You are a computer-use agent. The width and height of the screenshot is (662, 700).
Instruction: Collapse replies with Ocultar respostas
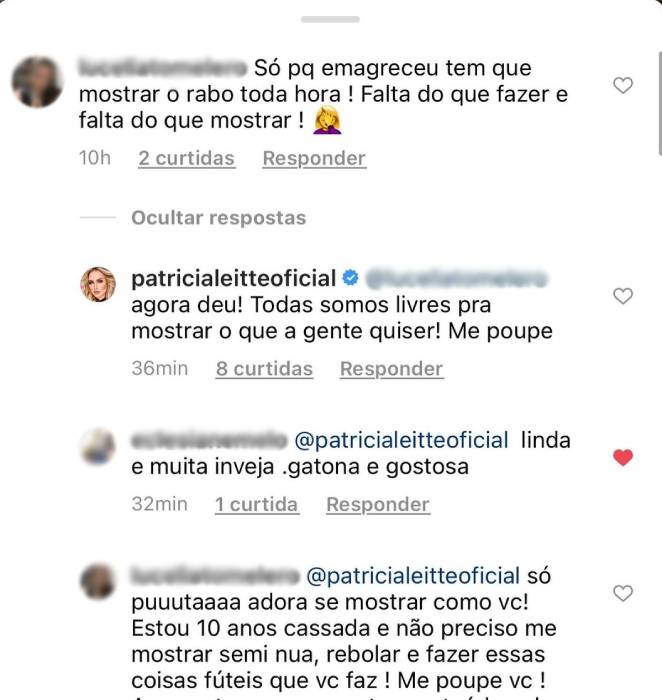coord(218,217)
